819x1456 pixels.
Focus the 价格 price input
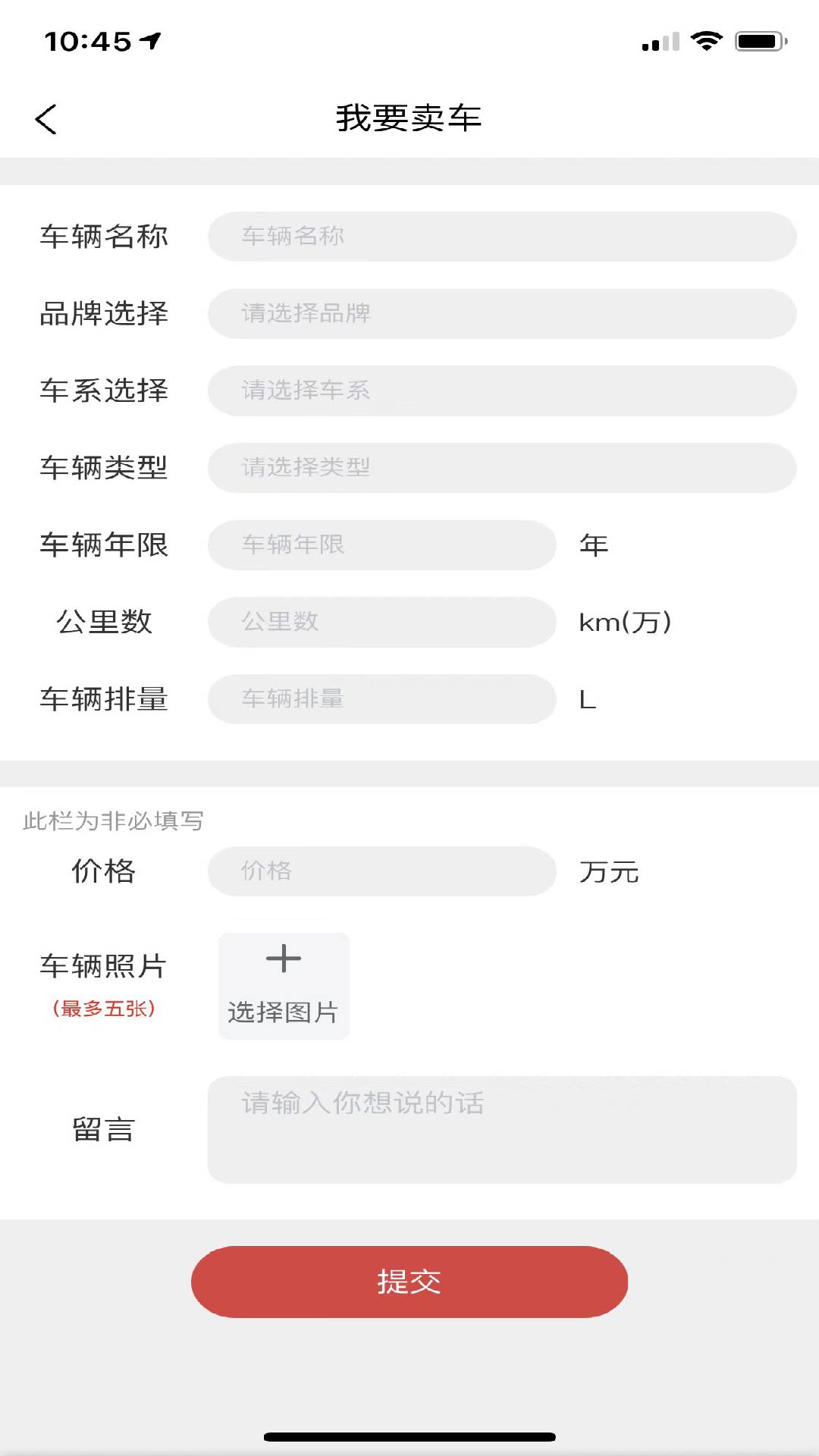tap(380, 871)
